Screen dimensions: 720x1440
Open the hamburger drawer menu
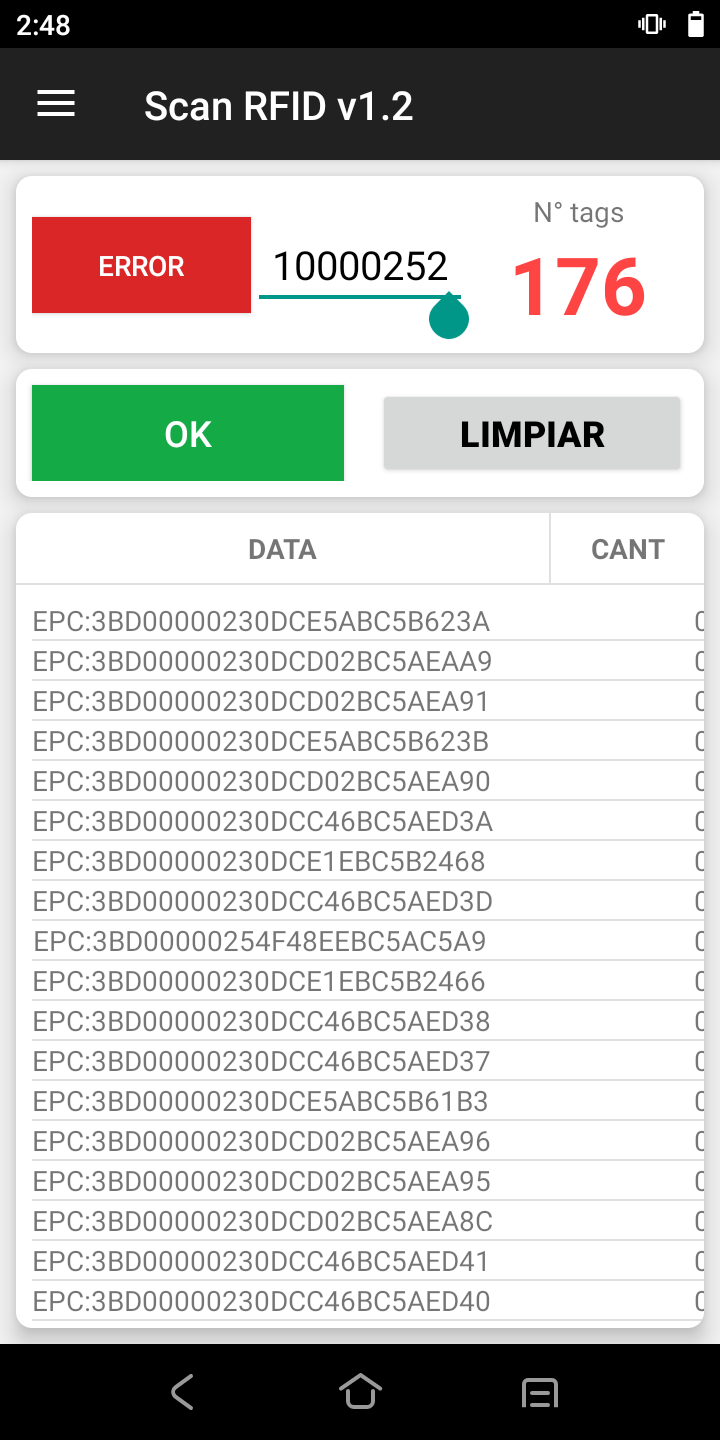tap(56, 104)
